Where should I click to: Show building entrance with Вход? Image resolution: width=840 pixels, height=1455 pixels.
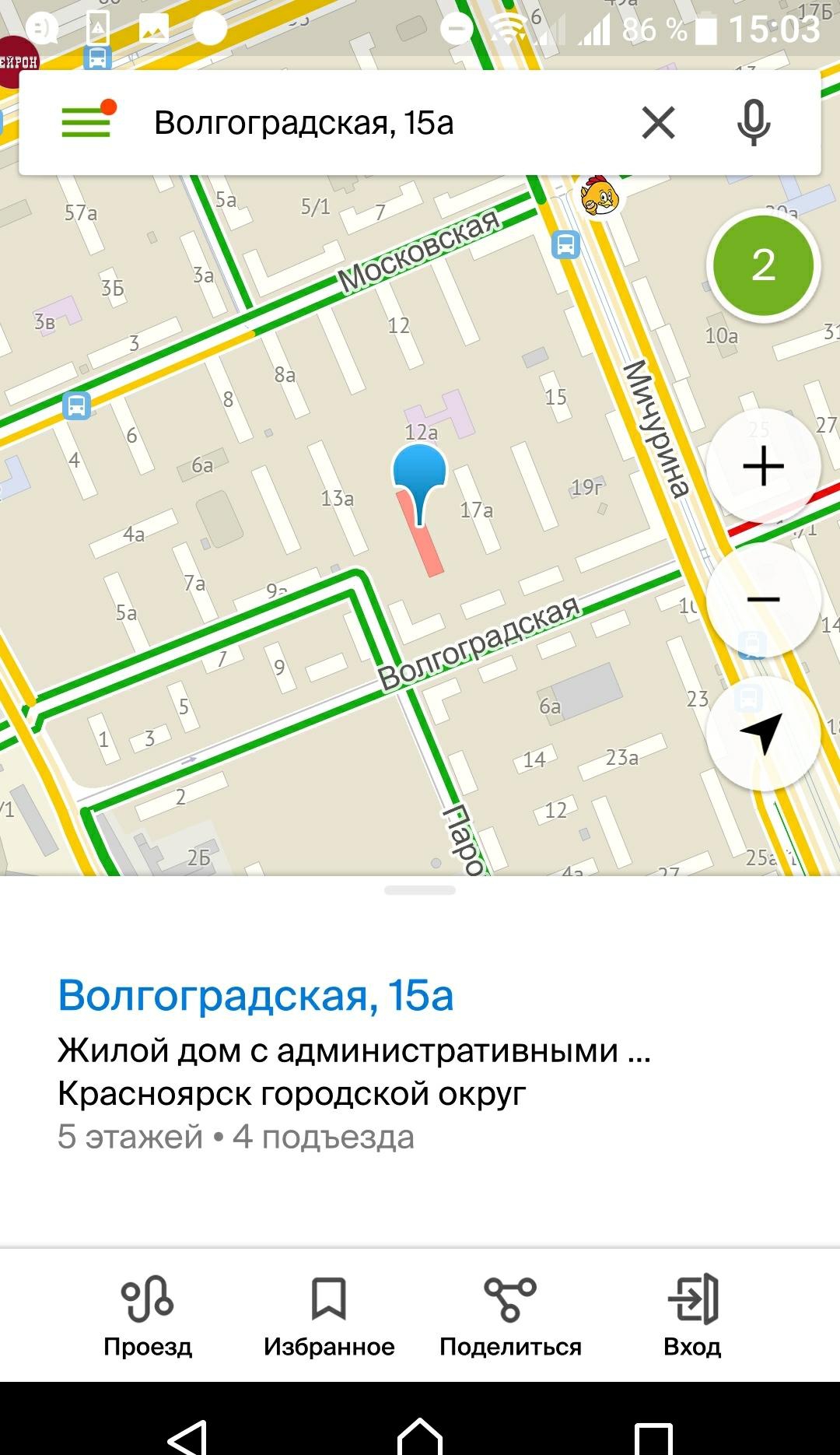692,1317
